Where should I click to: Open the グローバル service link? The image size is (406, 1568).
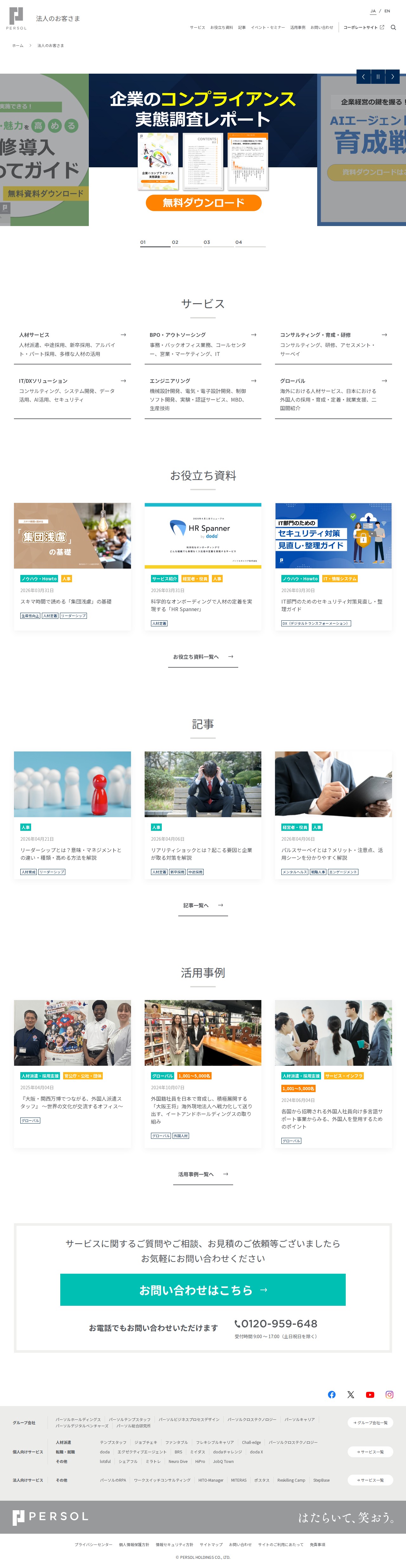[332, 394]
